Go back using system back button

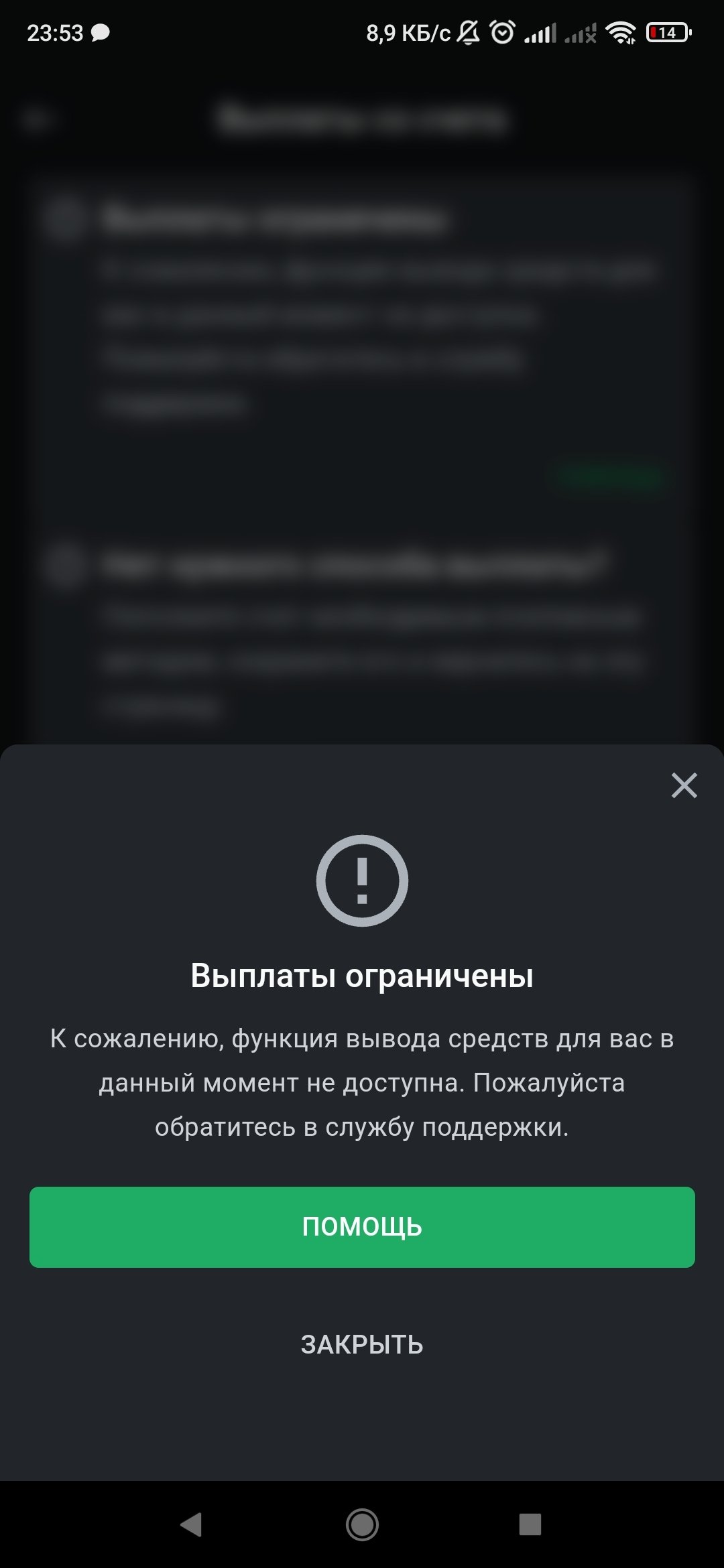pos(192,1524)
